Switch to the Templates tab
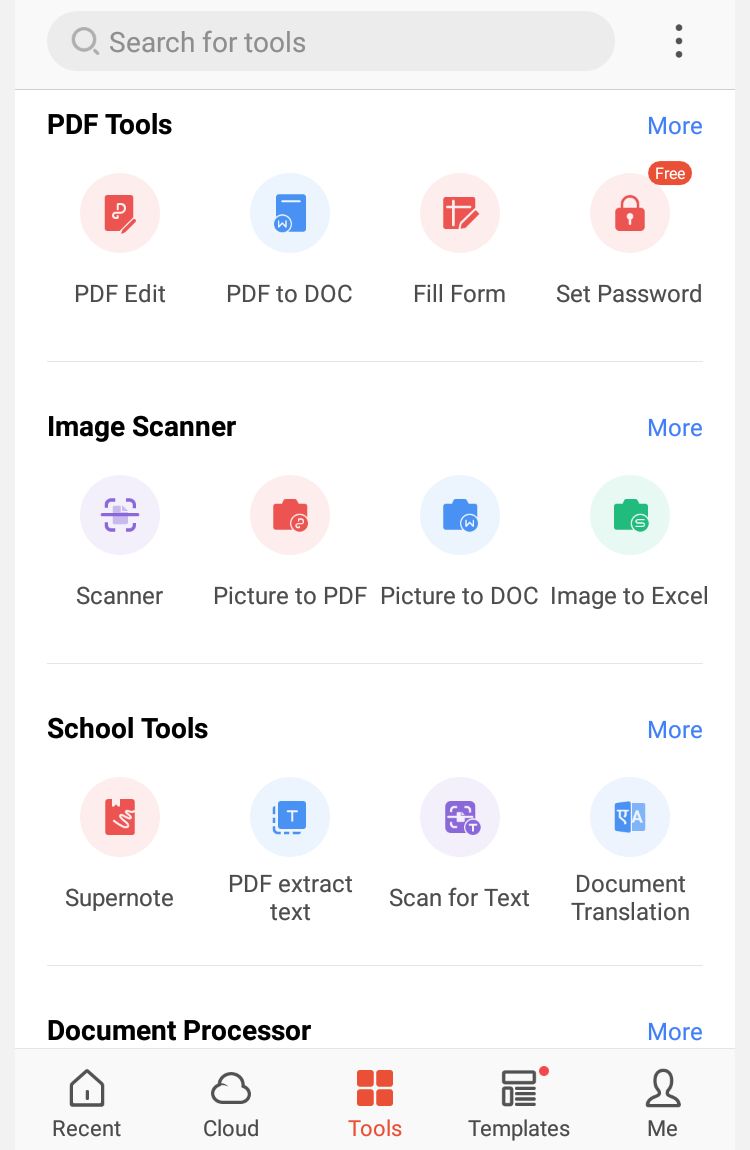 [519, 1100]
